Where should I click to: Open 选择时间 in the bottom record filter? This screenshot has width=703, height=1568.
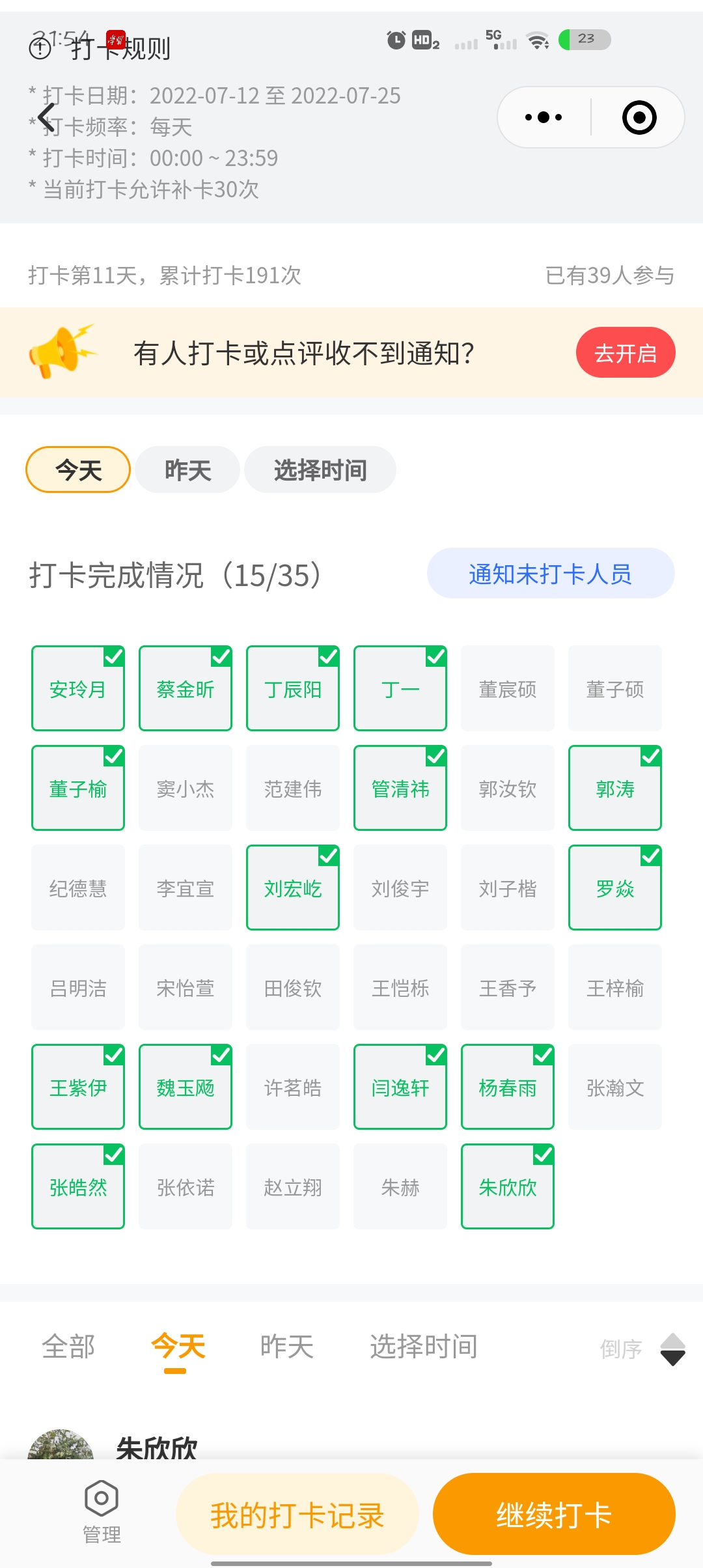coord(424,1347)
